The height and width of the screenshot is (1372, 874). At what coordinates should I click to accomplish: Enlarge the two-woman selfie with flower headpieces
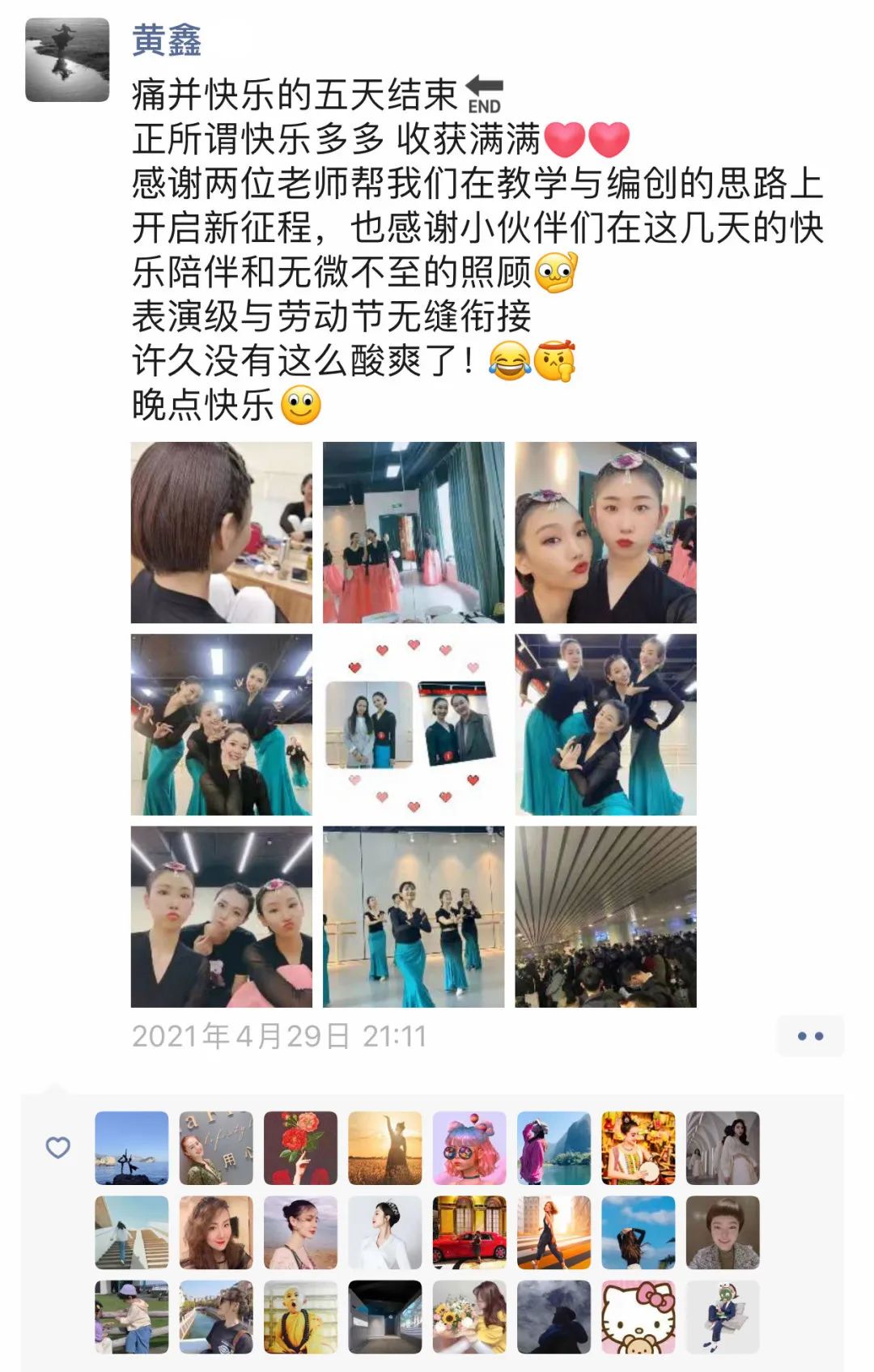pyautogui.click(x=605, y=533)
